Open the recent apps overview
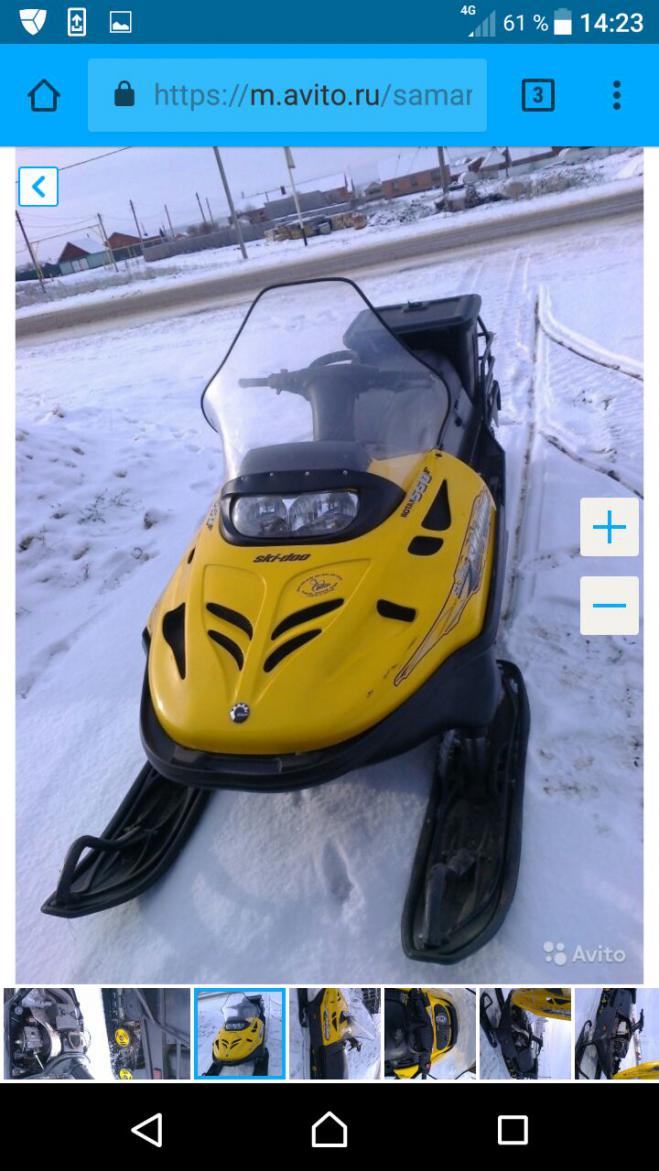This screenshot has height=1171, width=659. [x=512, y=1130]
